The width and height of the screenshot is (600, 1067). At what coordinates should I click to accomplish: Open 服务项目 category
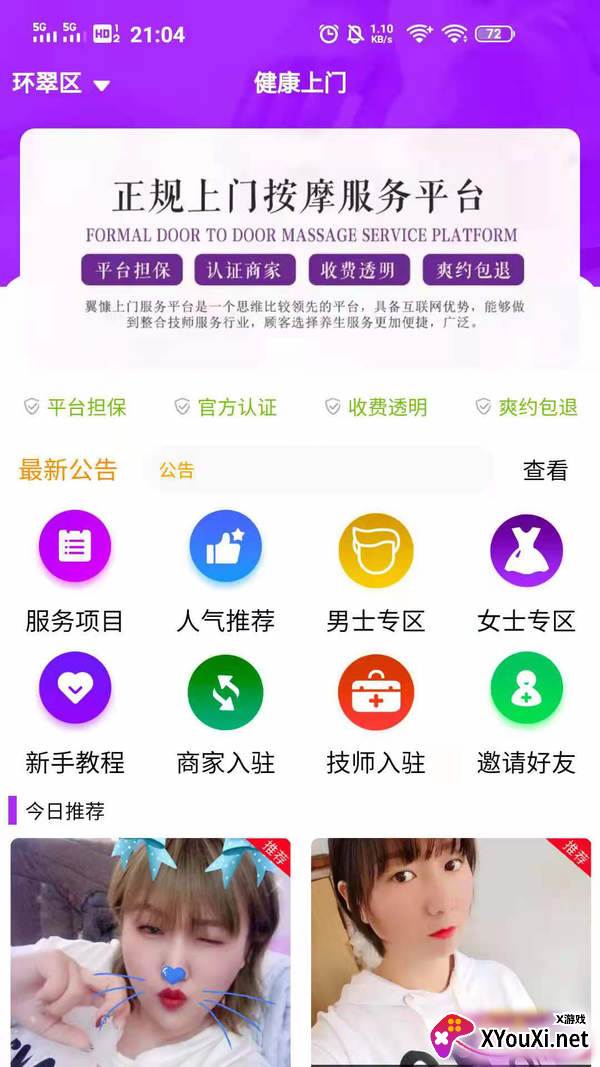[x=74, y=572]
